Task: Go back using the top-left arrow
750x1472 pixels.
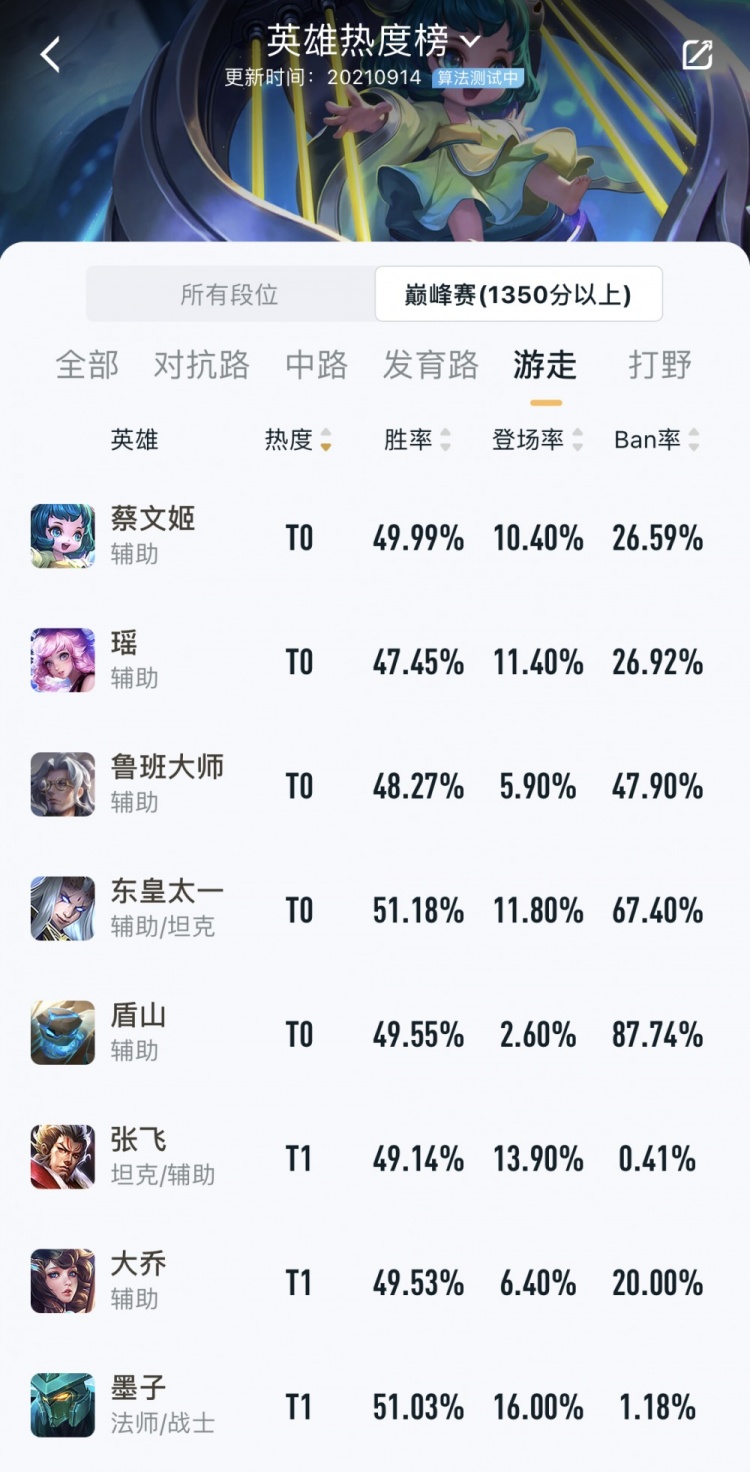Action: (50, 54)
